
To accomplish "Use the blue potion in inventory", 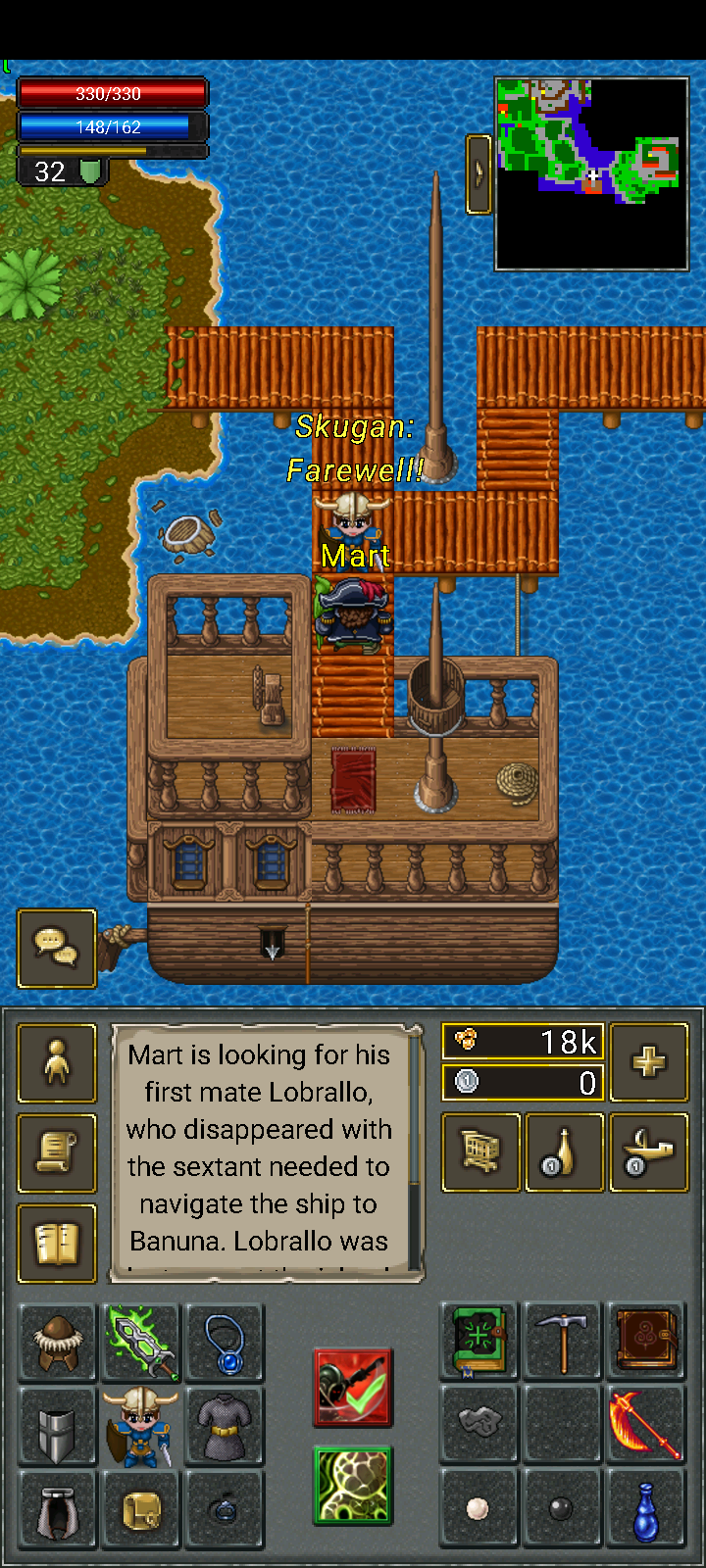I will coord(645,1509).
